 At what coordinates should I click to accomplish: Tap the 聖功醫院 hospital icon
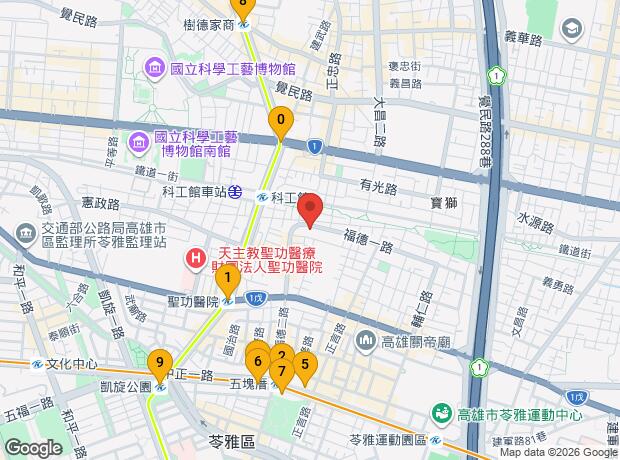pos(195,260)
